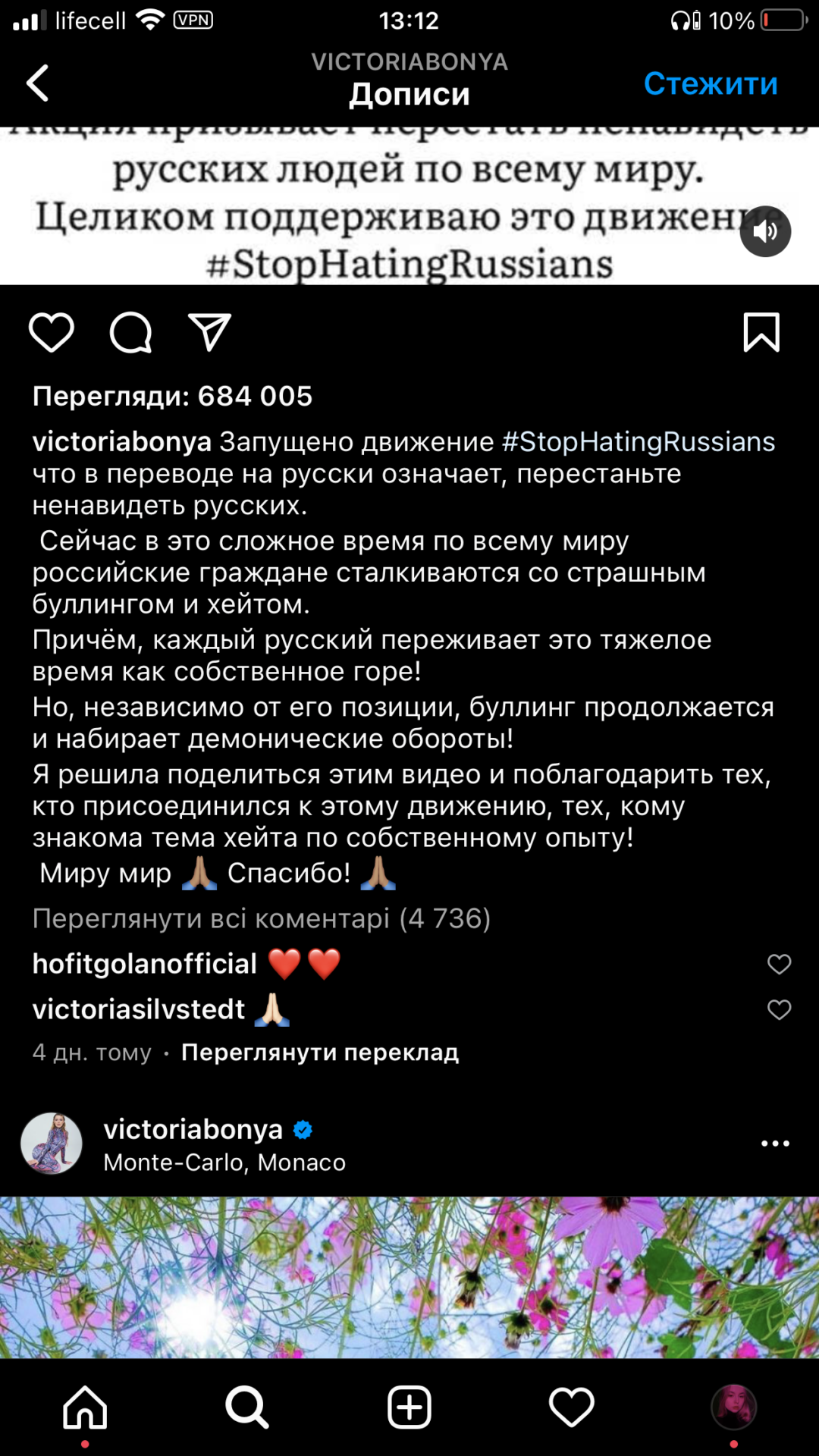View all 4 736 comments
819x1456 pixels.
pyautogui.click(x=262, y=918)
